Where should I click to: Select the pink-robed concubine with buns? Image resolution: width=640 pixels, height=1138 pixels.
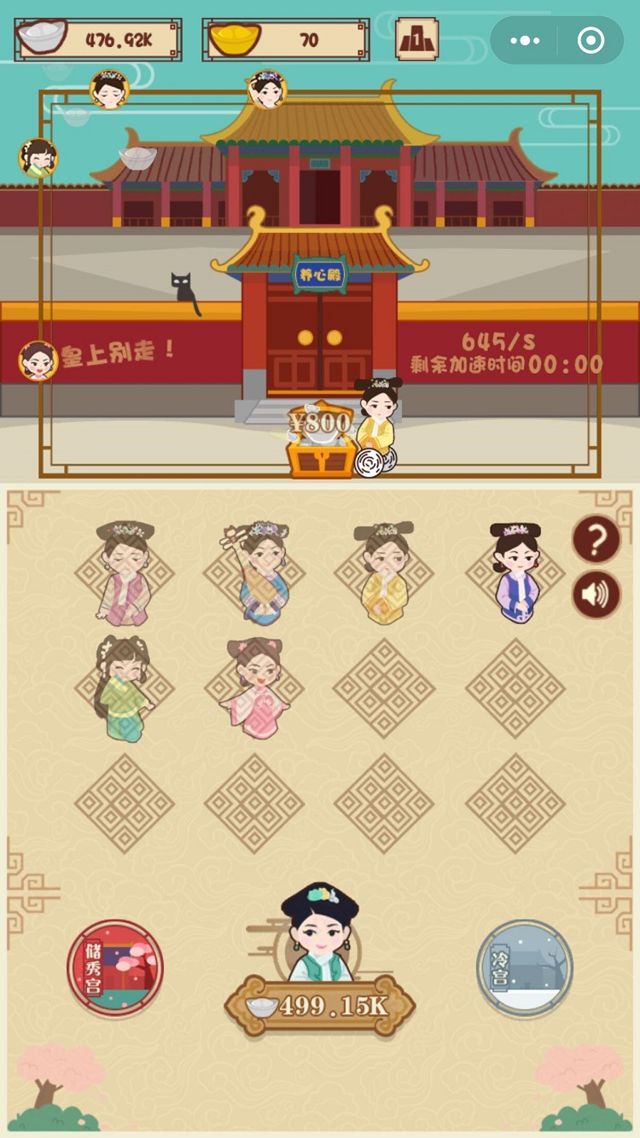(x=254, y=688)
